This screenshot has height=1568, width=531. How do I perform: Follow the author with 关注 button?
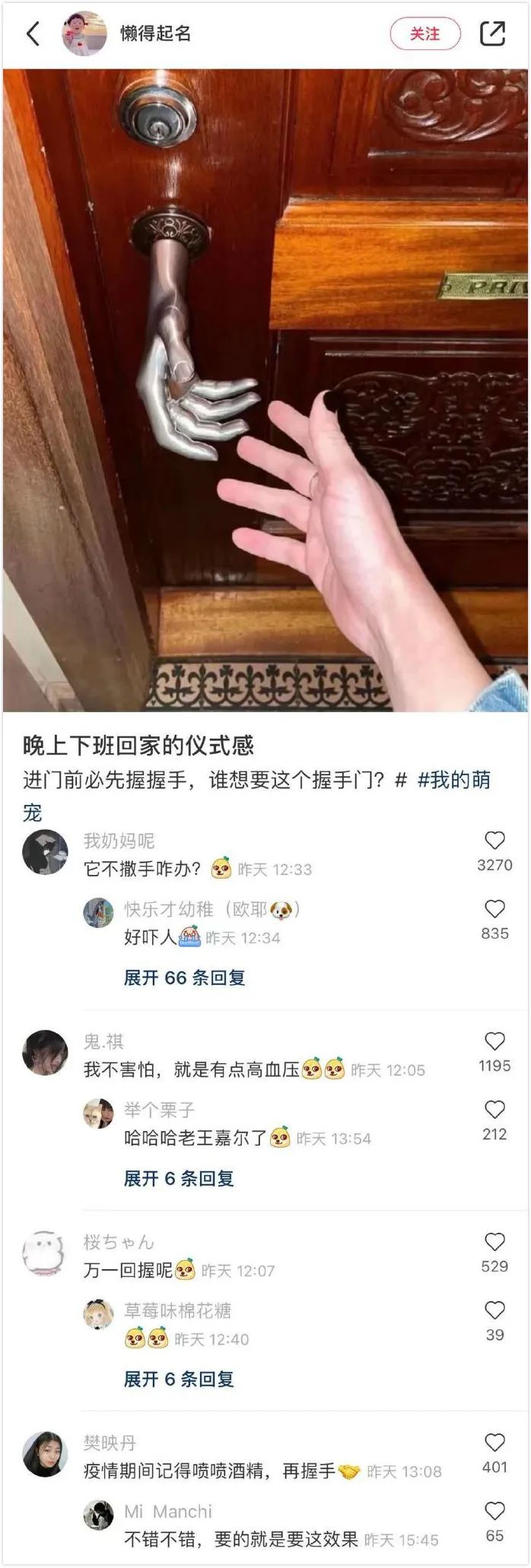(425, 33)
